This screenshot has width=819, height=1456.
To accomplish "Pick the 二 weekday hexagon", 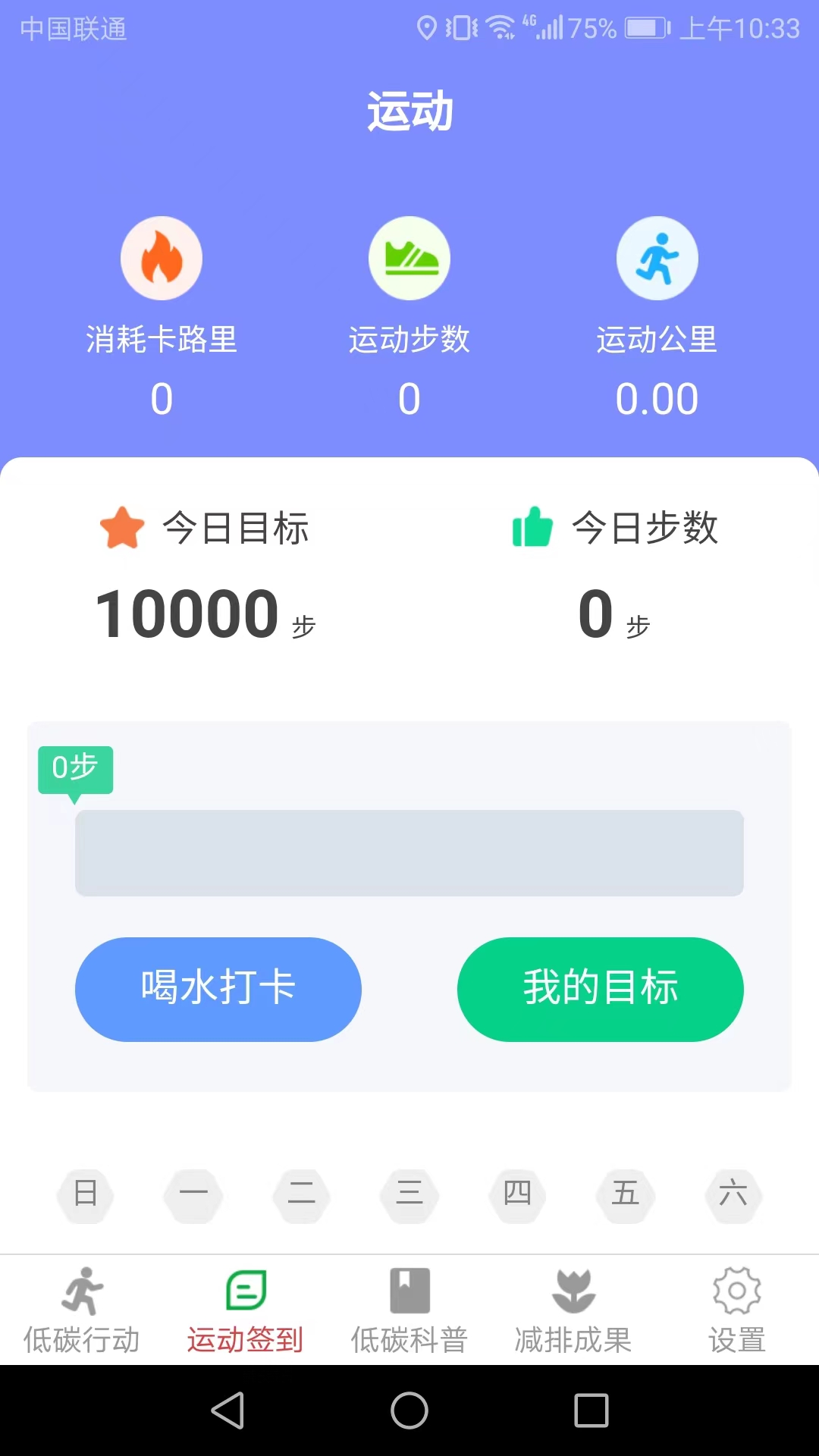I will click(x=301, y=1195).
